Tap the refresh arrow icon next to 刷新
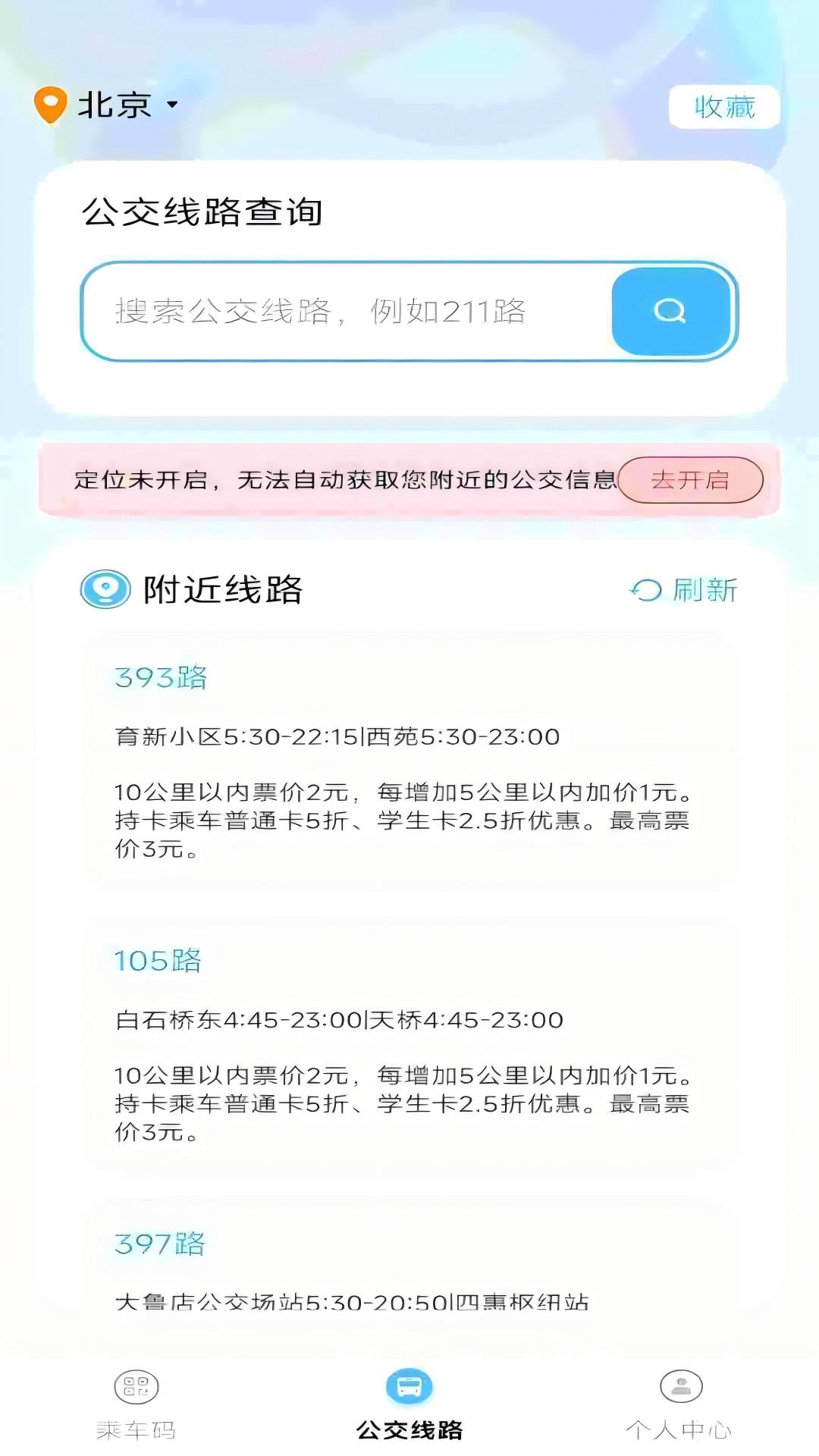Image resolution: width=819 pixels, height=1456 pixels. (645, 591)
